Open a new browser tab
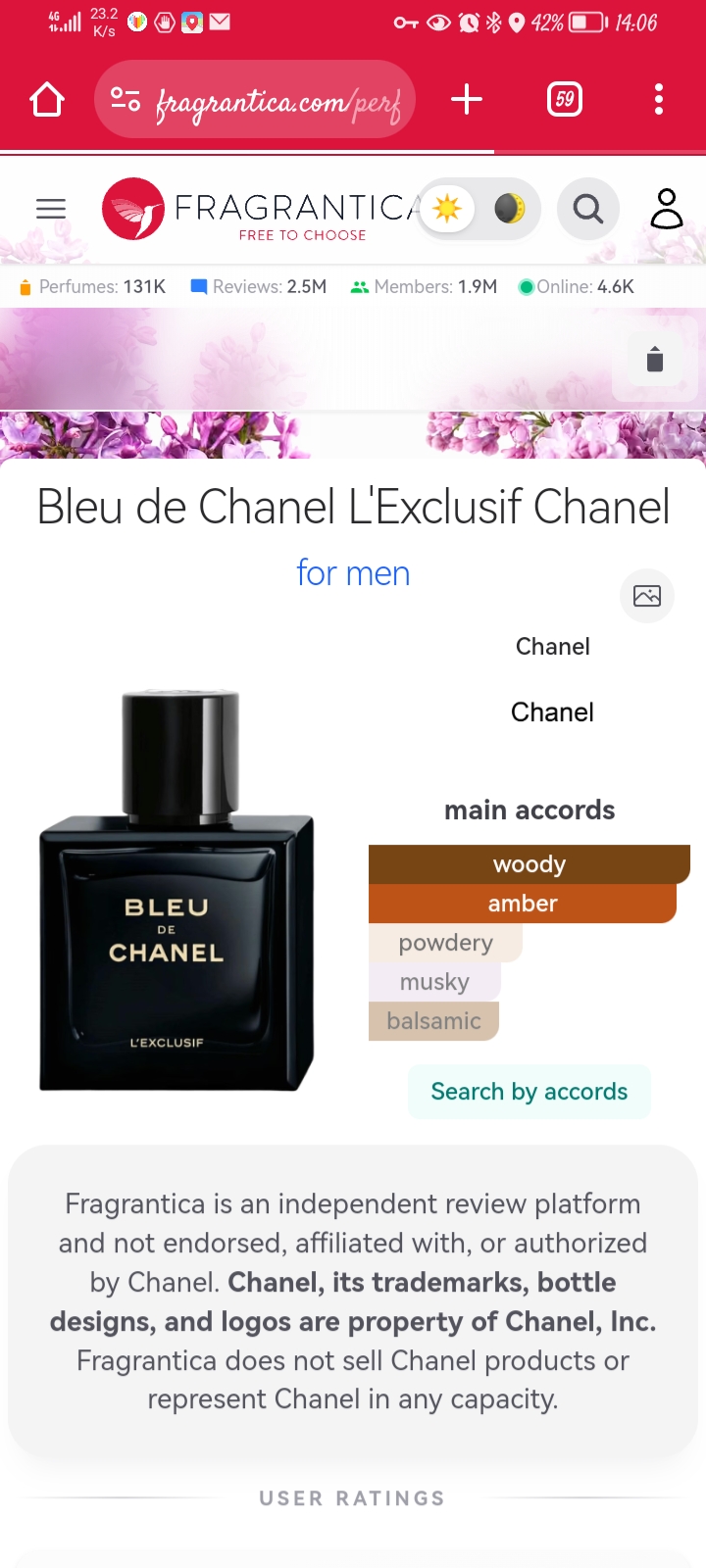This screenshot has width=706, height=1568. 467,99
